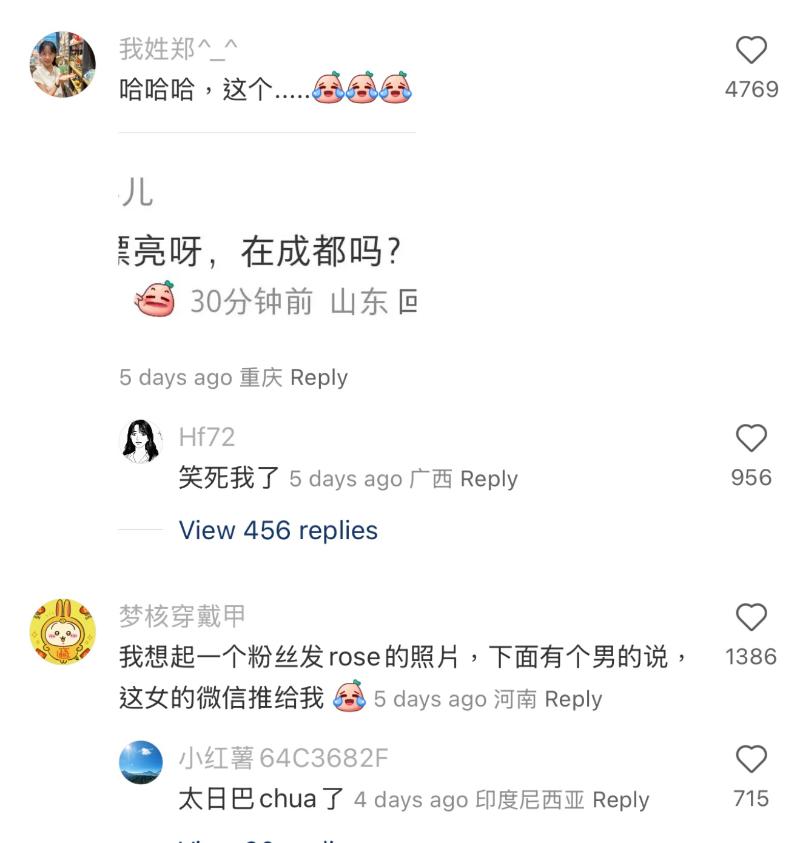The image size is (800, 843).
Task: Like the comment by 我姓郑^_^
Action: point(751,51)
